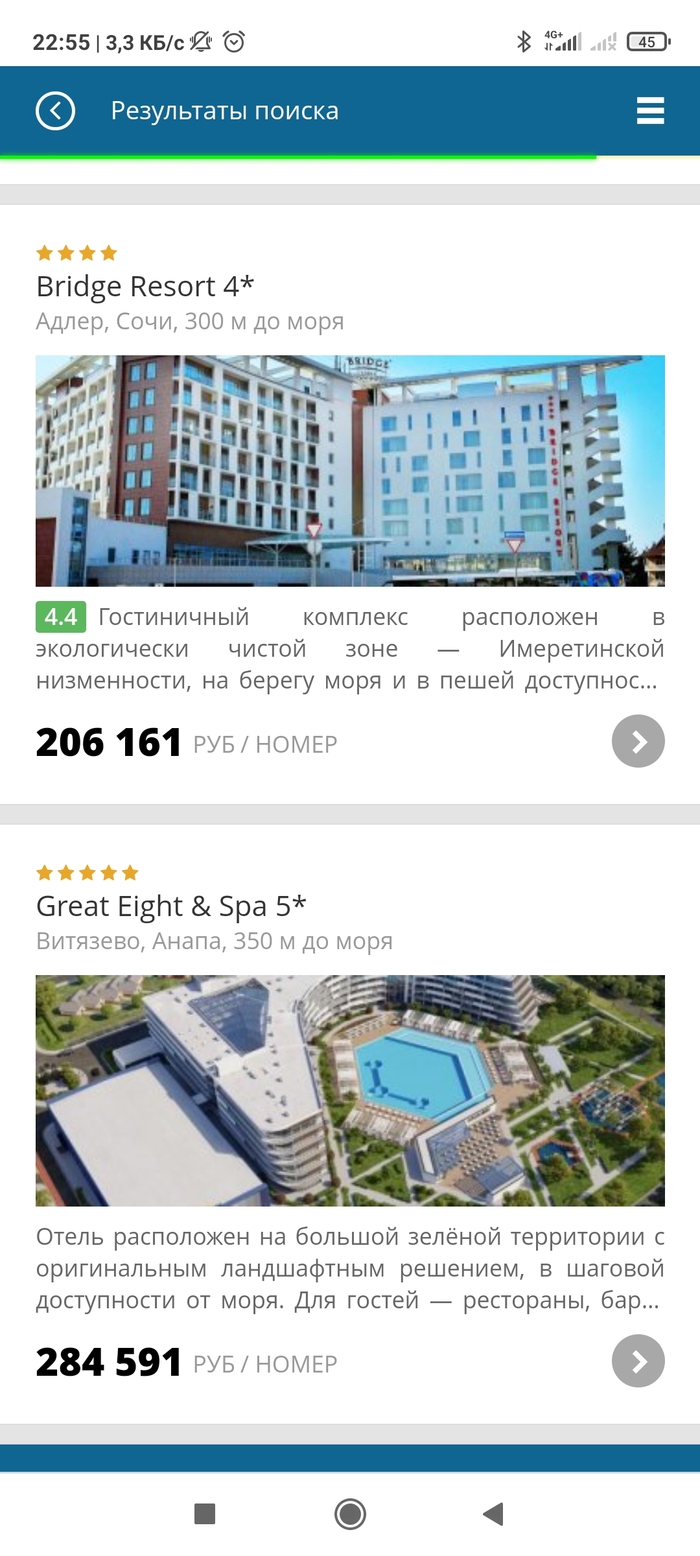Go back from search results
The image size is (700, 1556).
click(x=55, y=111)
